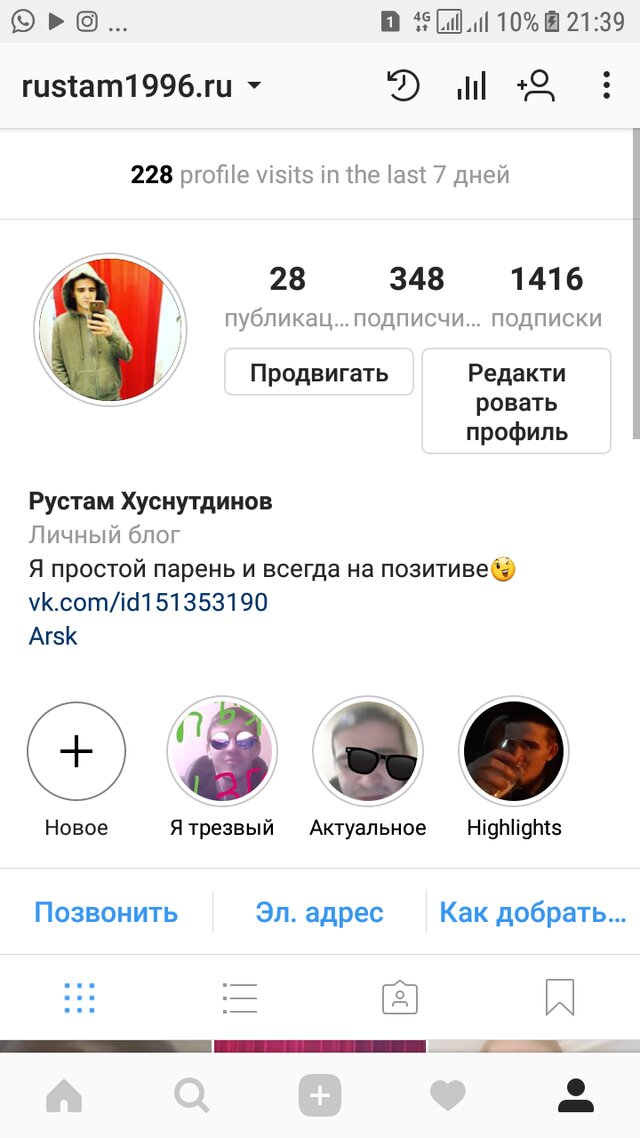Screen dimensions: 640x1138
Task: Open the insights bar chart icon
Action: coord(470,86)
